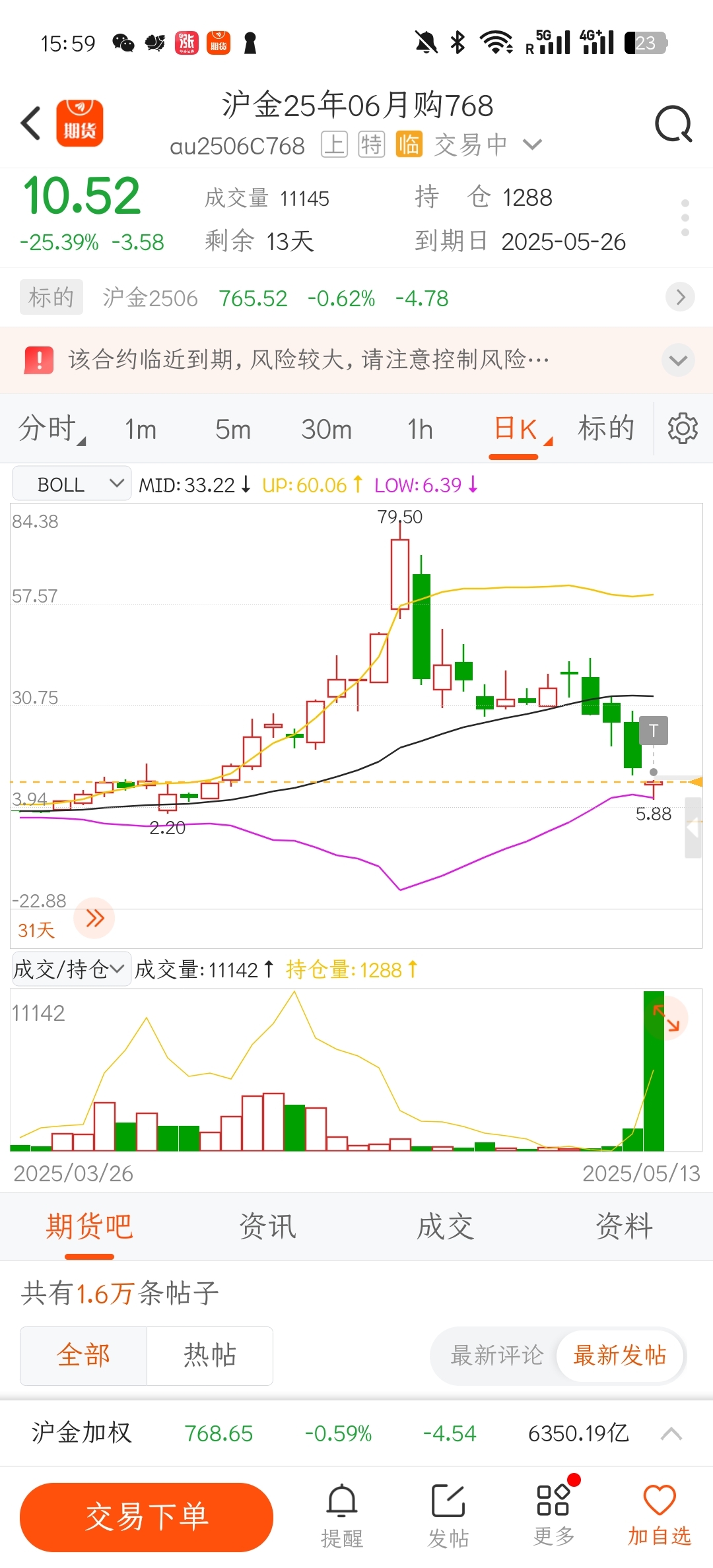Switch chart to 5m interval
Screen dimensions: 713x1568
(x=233, y=430)
